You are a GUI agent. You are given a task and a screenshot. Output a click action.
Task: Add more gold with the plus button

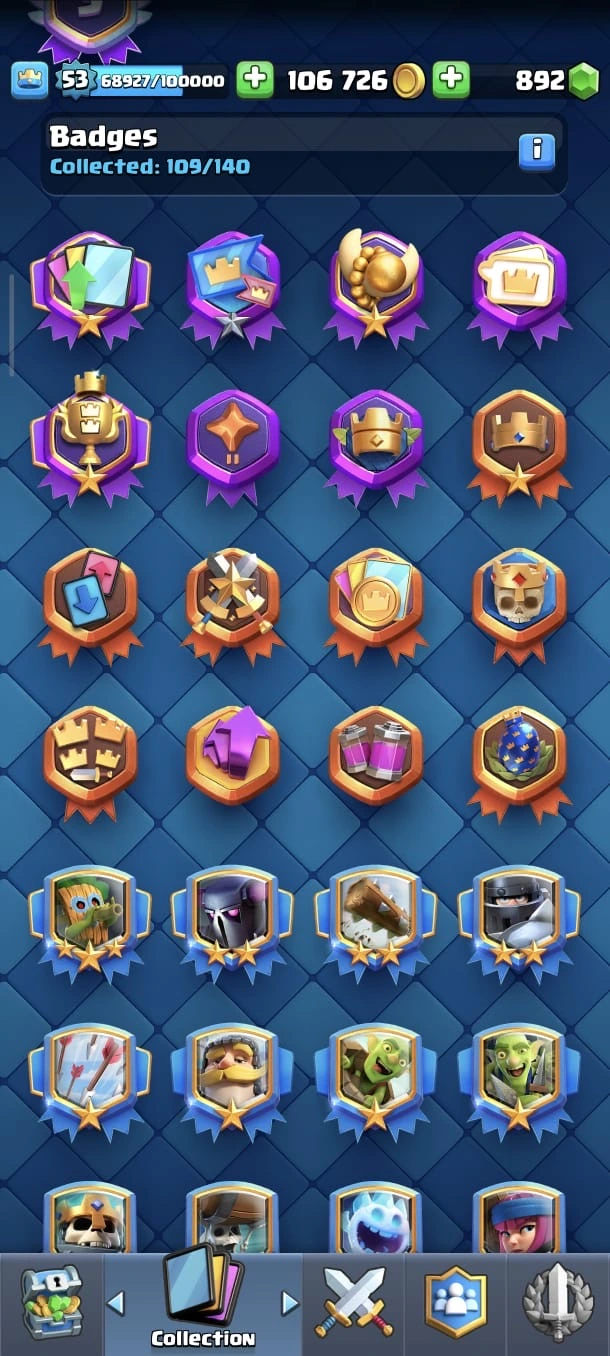[451, 80]
